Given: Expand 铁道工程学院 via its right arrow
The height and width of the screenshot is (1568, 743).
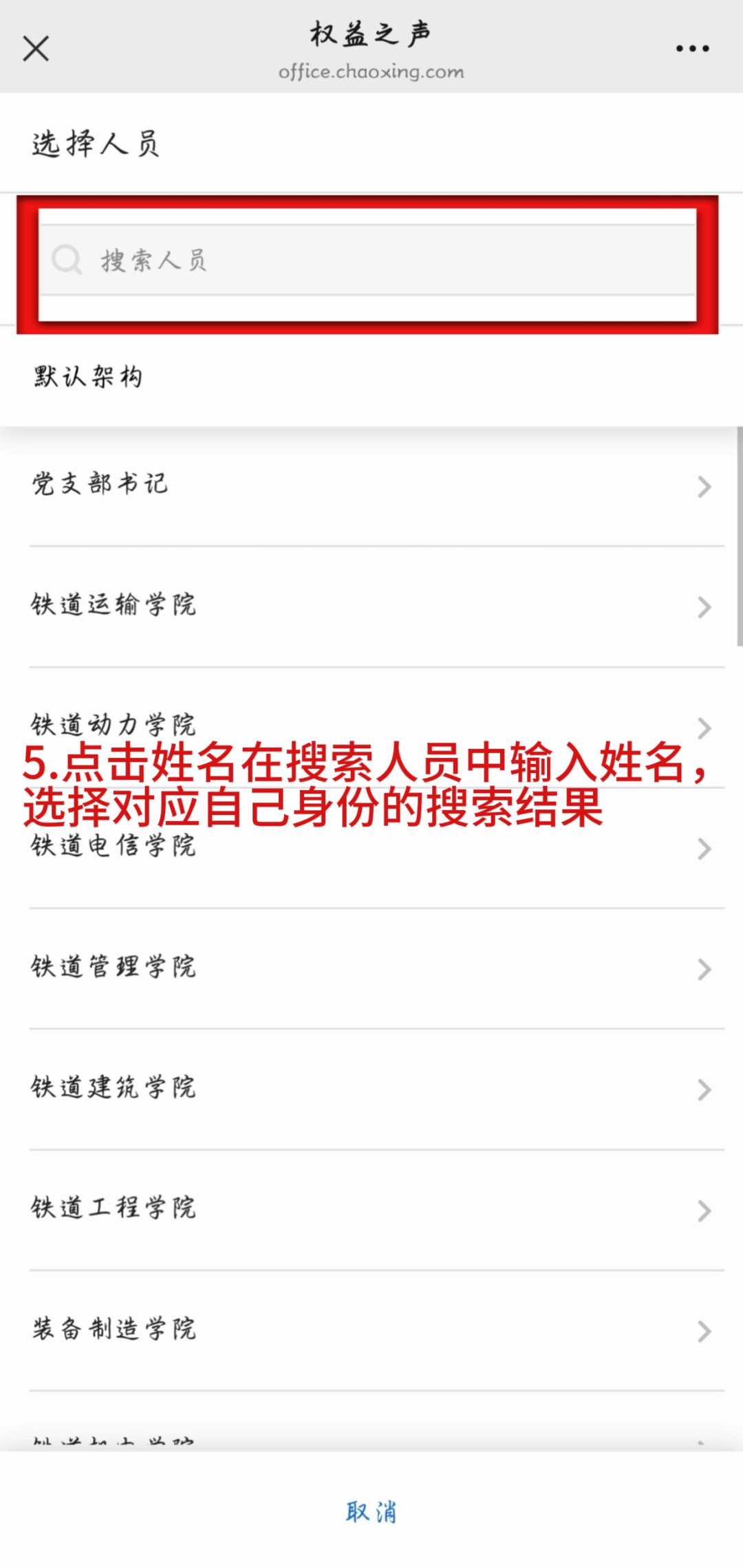Looking at the screenshot, I should [704, 1210].
